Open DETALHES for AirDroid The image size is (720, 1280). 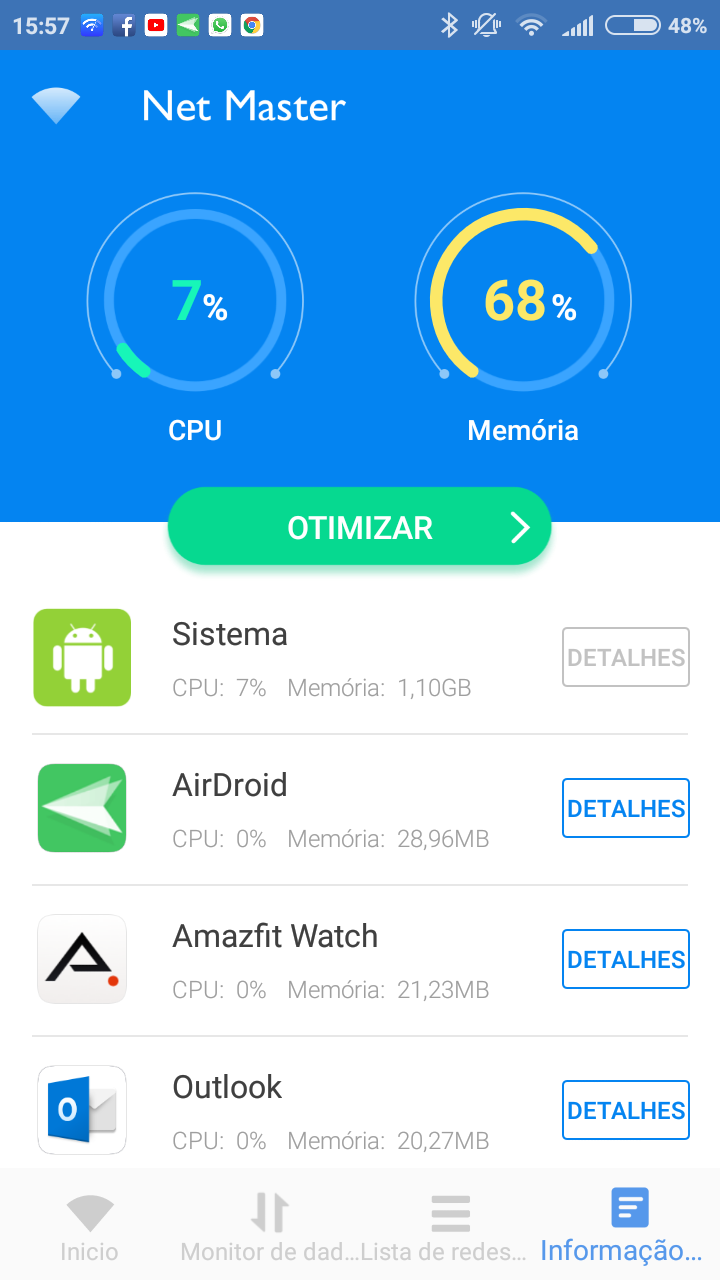pyautogui.click(x=626, y=808)
